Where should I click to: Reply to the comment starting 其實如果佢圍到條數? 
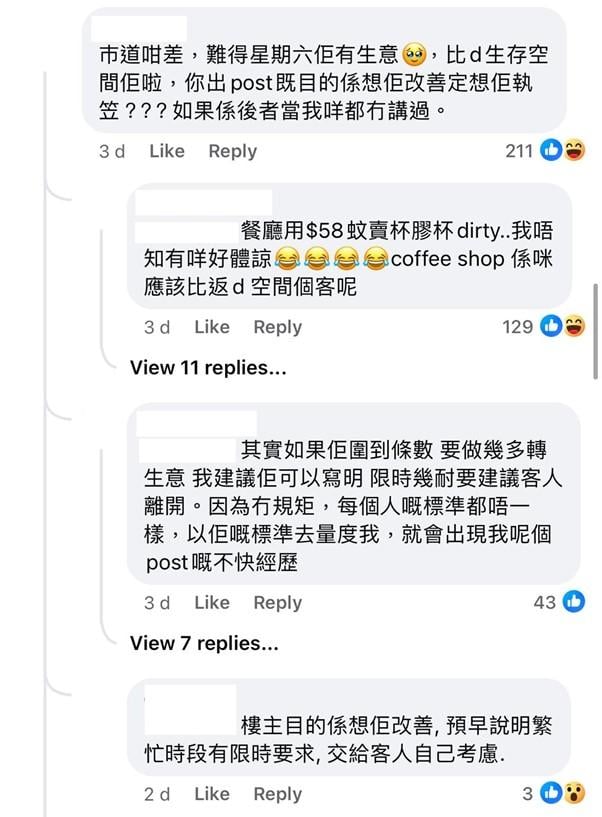(x=277, y=602)
